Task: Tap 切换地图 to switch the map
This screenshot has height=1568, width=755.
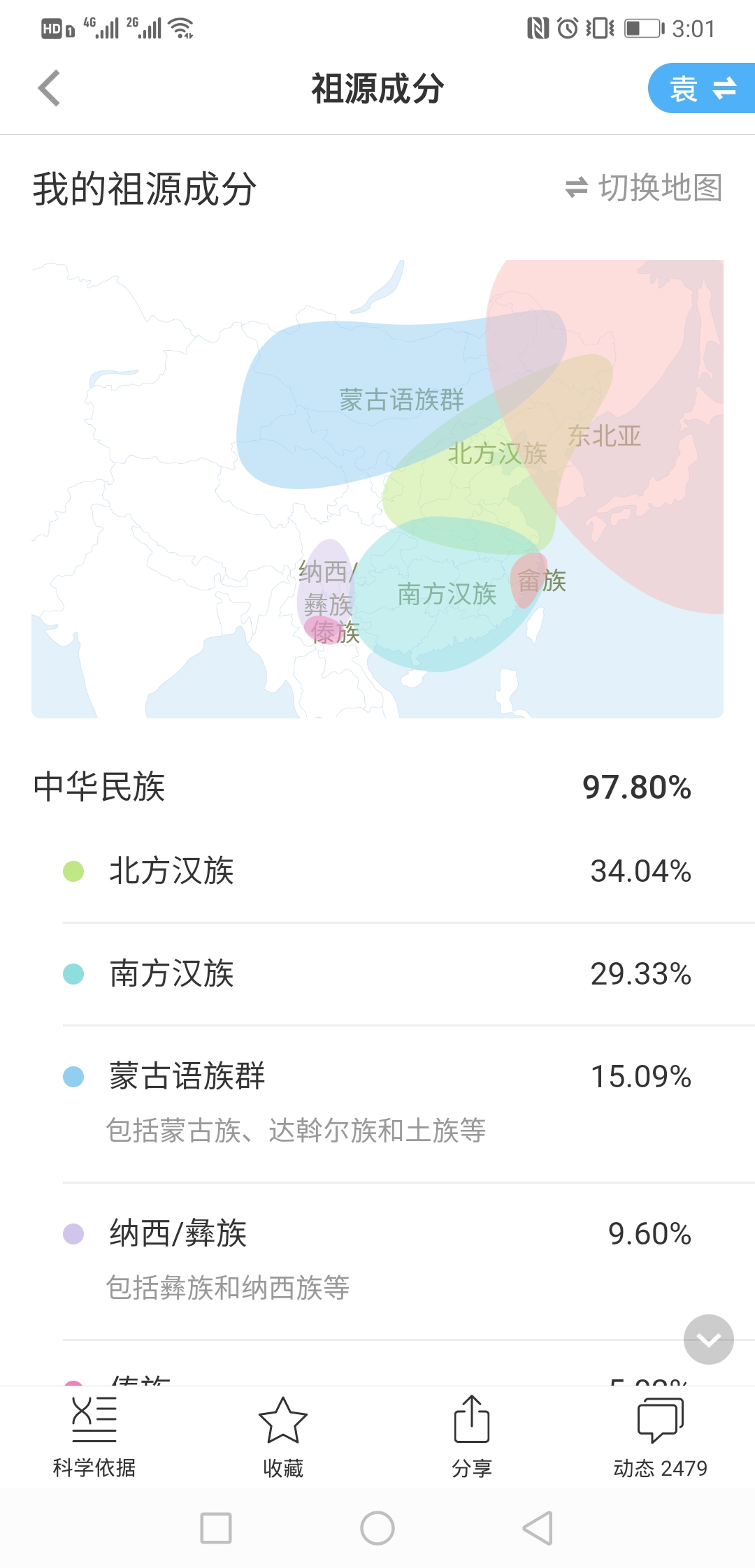Action: tap(644, 187)
